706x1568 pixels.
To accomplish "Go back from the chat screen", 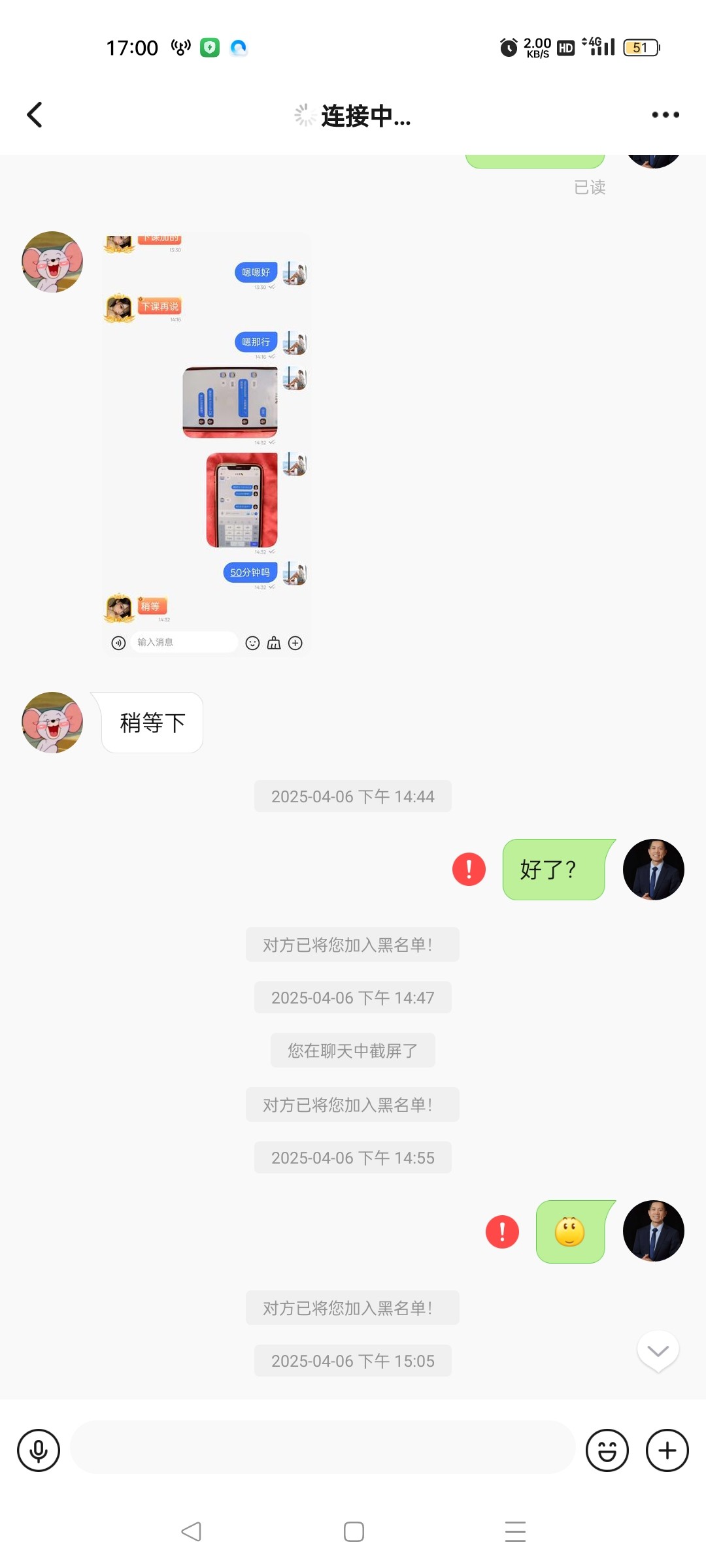I will click(x=35, y=115).
